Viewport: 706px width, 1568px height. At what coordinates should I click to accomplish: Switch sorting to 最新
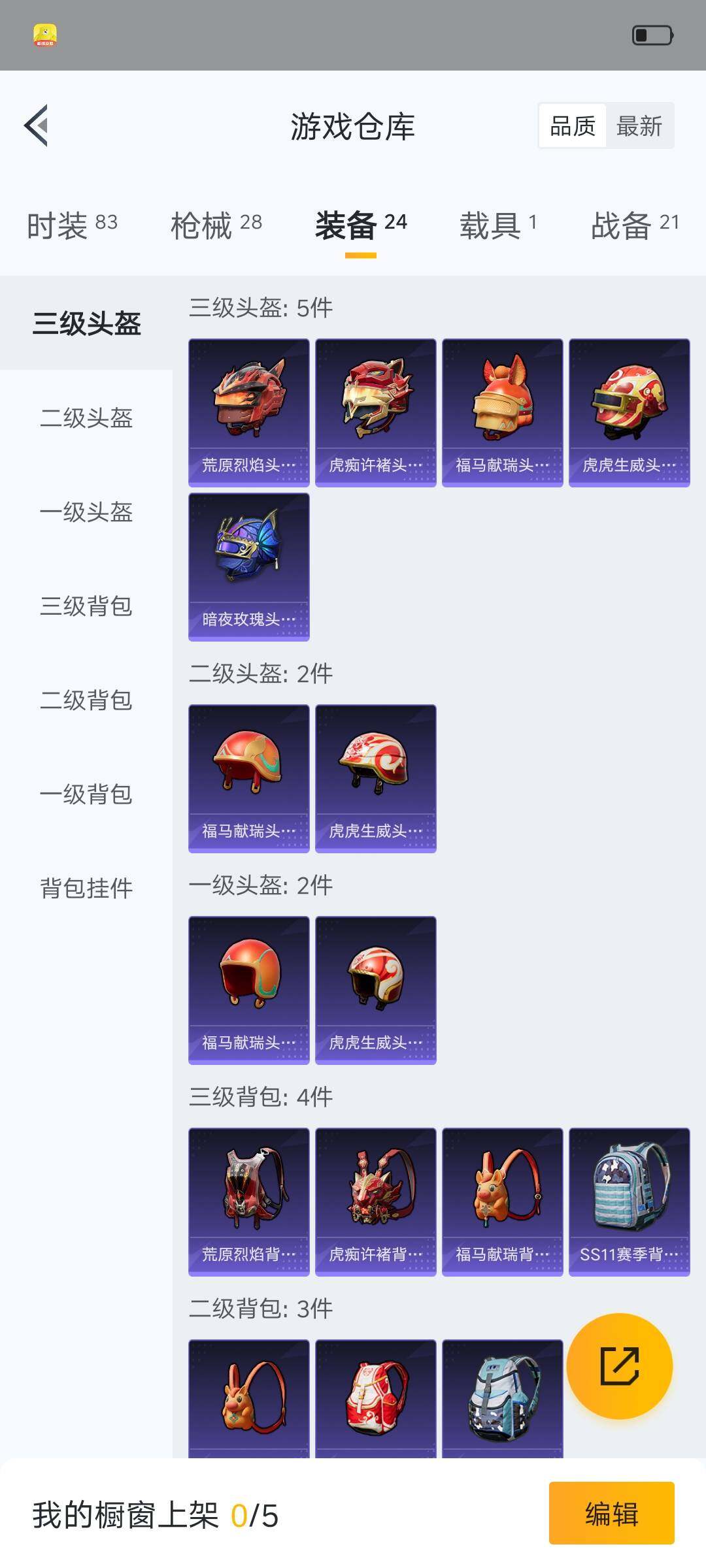click(639, 125)
